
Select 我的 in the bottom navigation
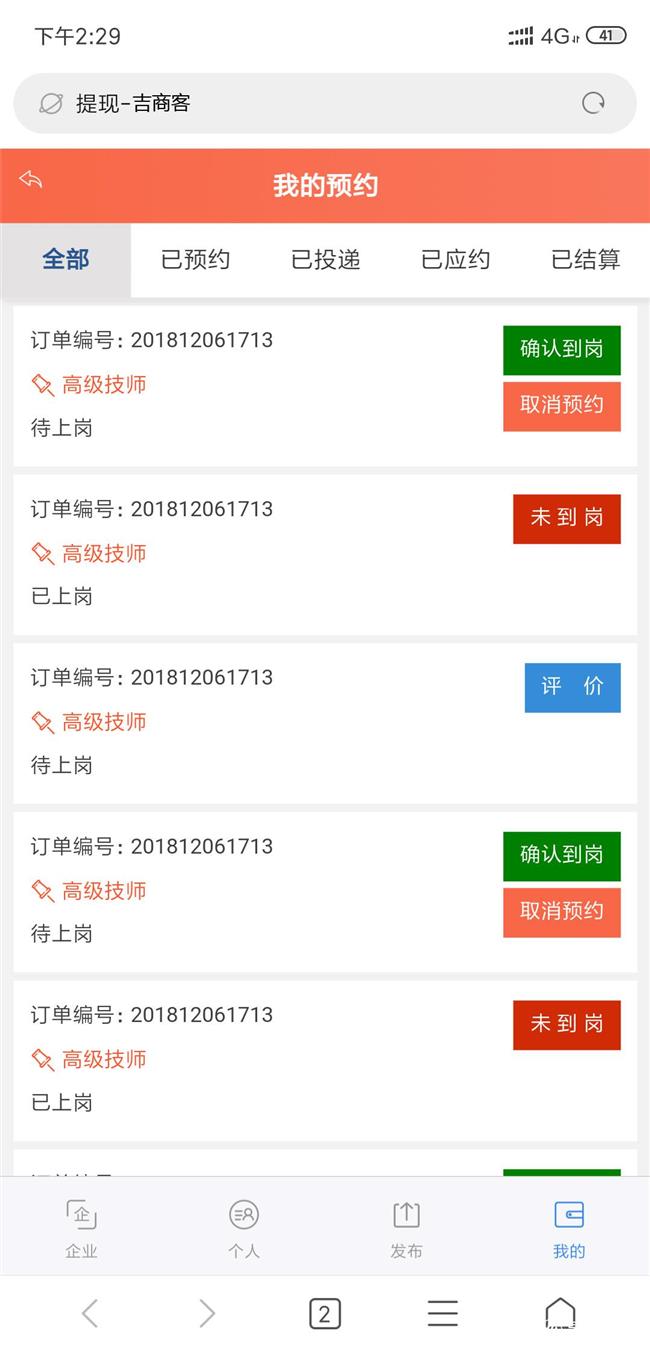pyautogui.click(x=569, y=1228)
